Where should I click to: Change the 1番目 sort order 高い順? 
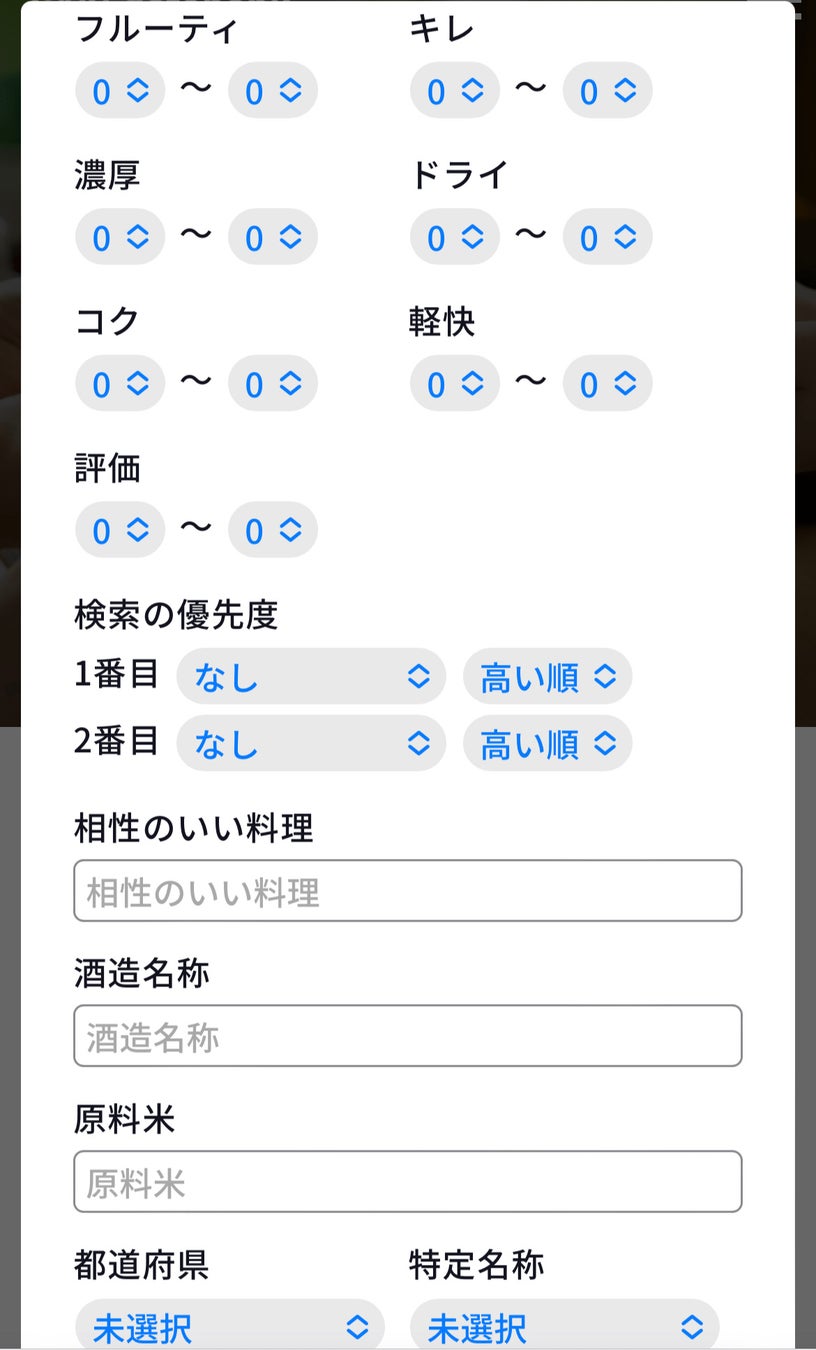[547, 677]
